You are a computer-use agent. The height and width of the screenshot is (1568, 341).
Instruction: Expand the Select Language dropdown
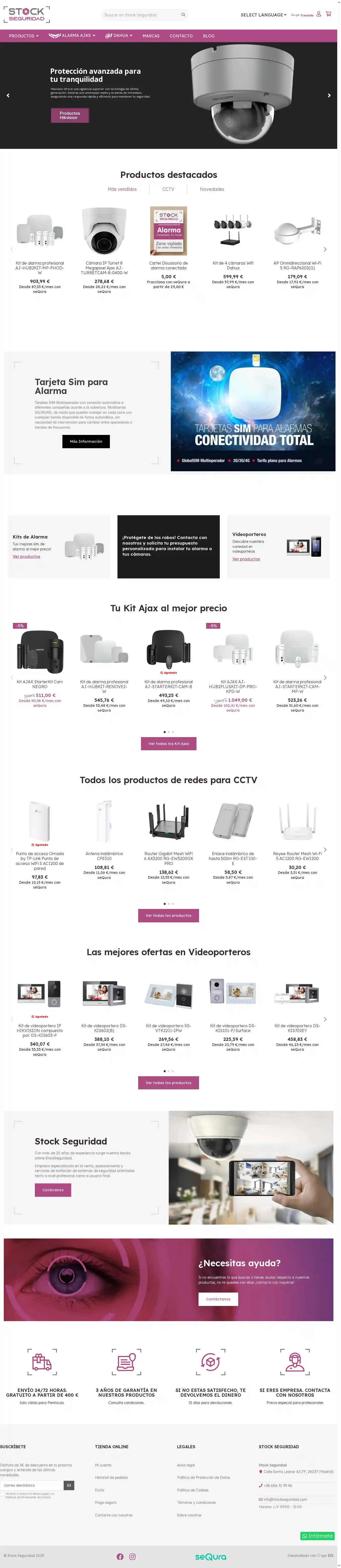(x=263, y=15)
